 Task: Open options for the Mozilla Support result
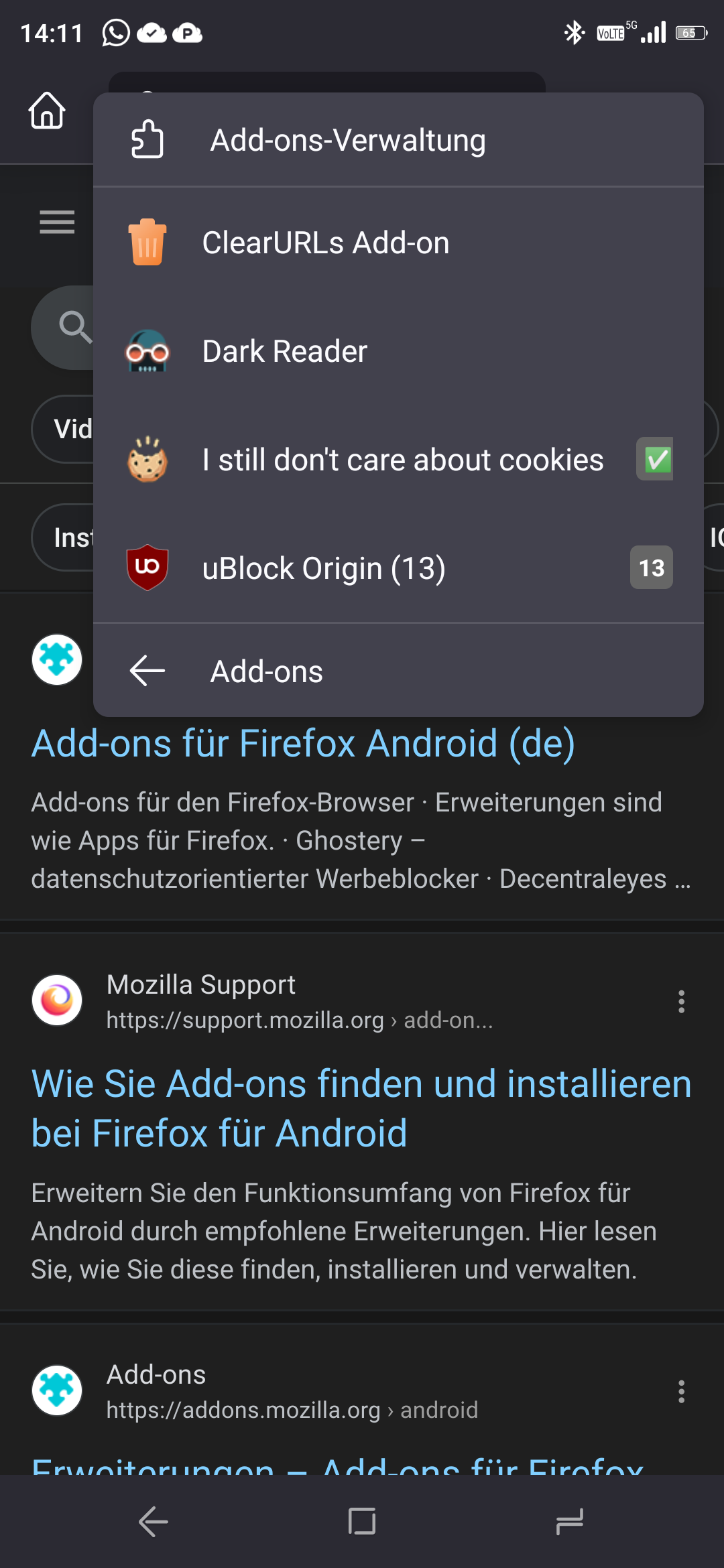click(681, 1002)
